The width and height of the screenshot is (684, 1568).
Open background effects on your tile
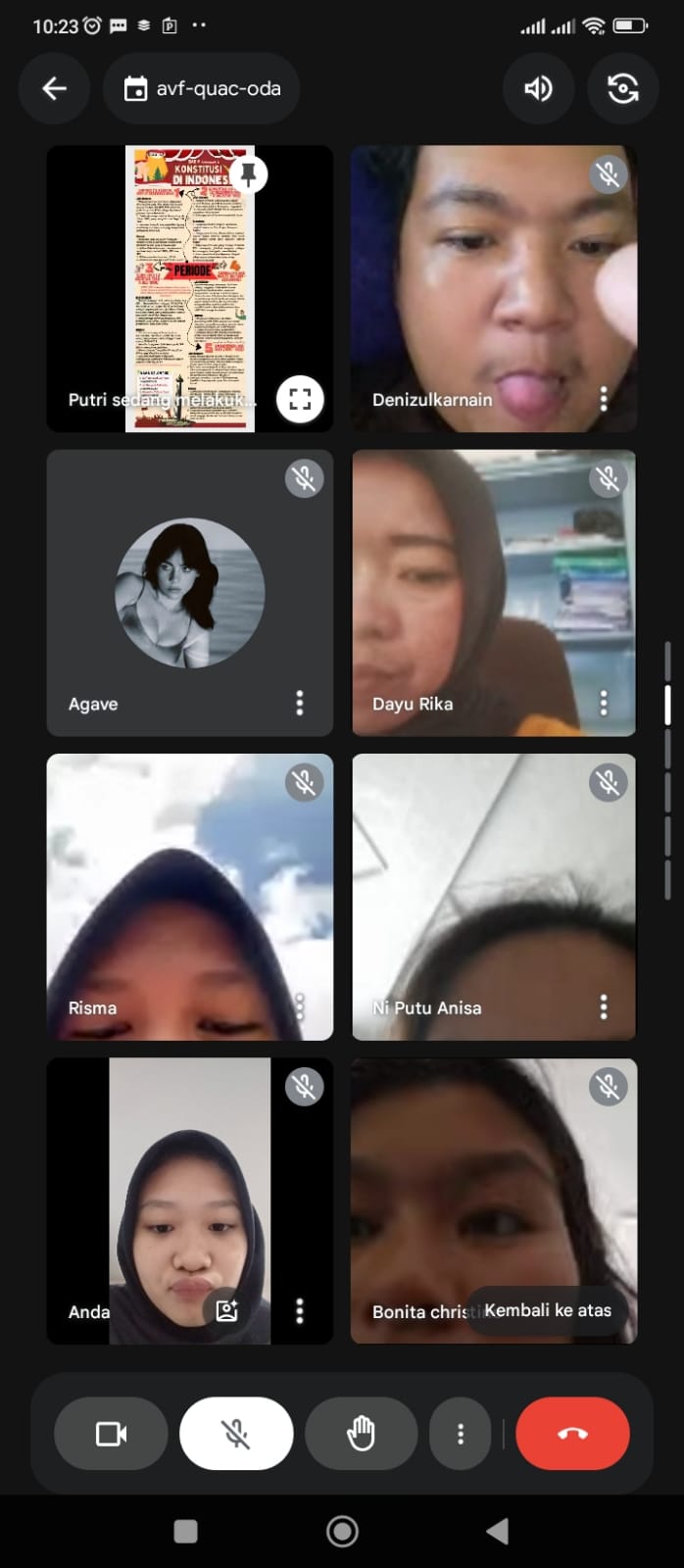click(227, 1310)
